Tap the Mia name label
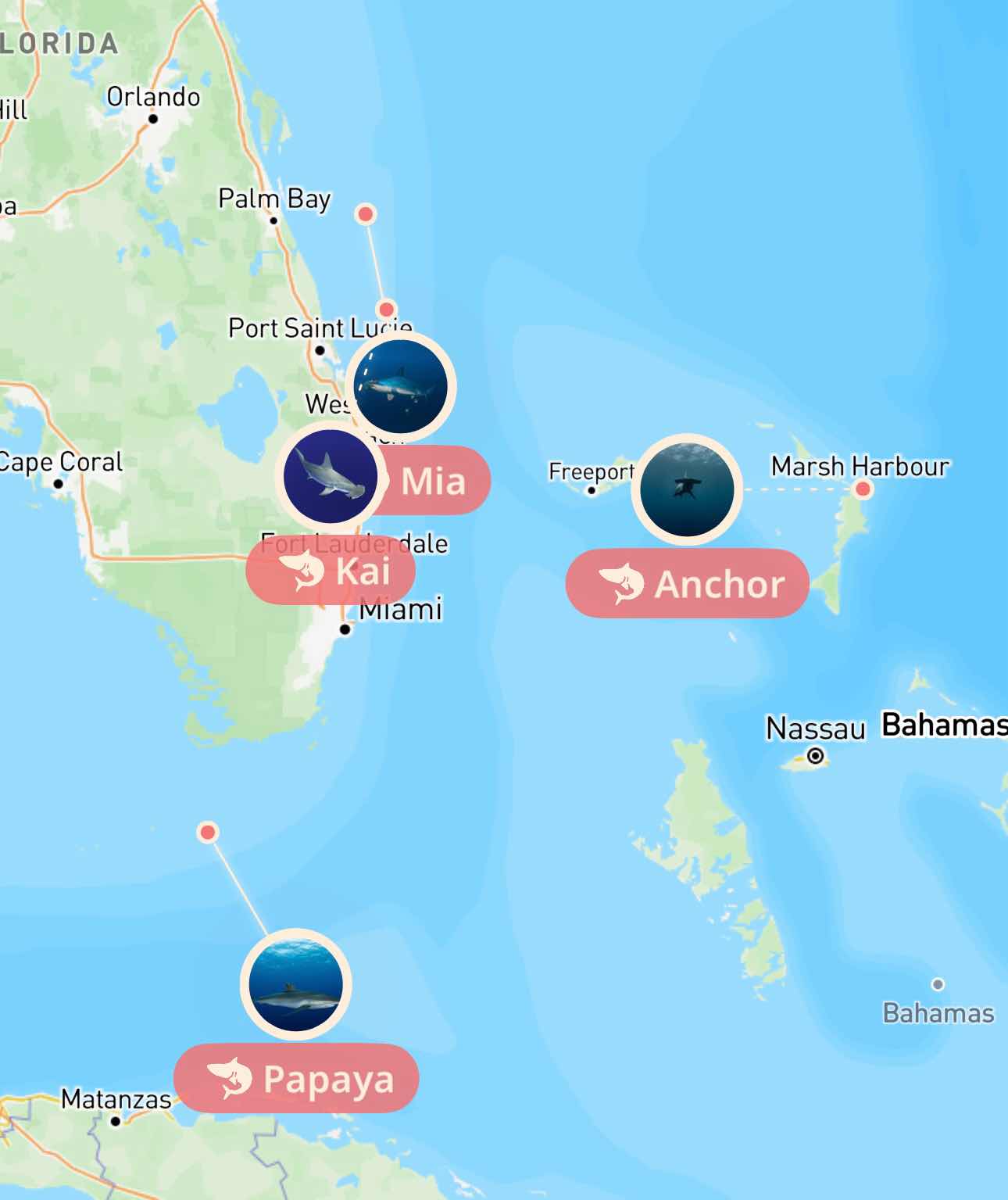Image resolution: width=1008 pixels, height=1200 pixels. click(x=434, y=480)
